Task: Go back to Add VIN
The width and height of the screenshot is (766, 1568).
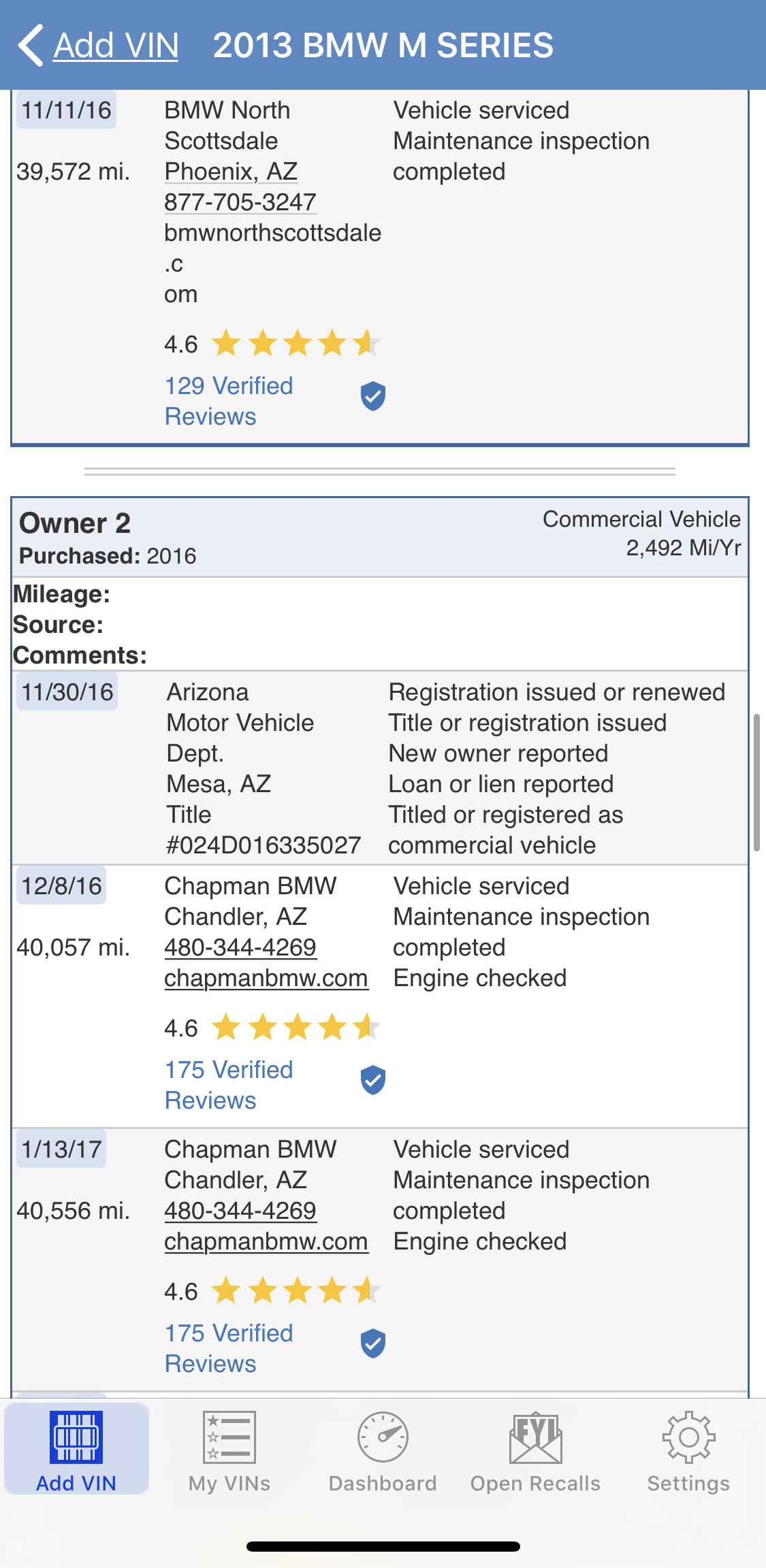Action: point(99,46)
